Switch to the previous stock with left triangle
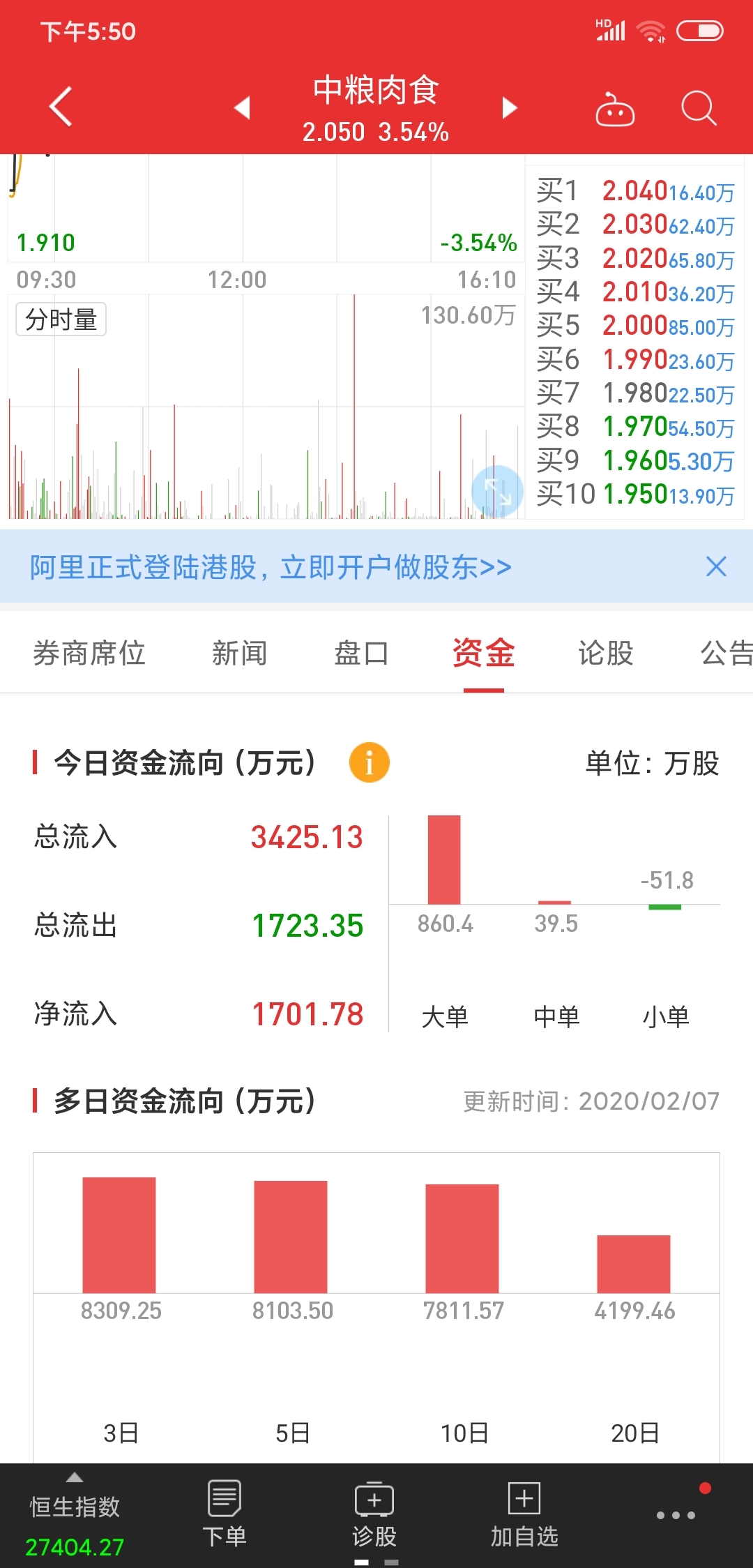 [x=242, y=107]
